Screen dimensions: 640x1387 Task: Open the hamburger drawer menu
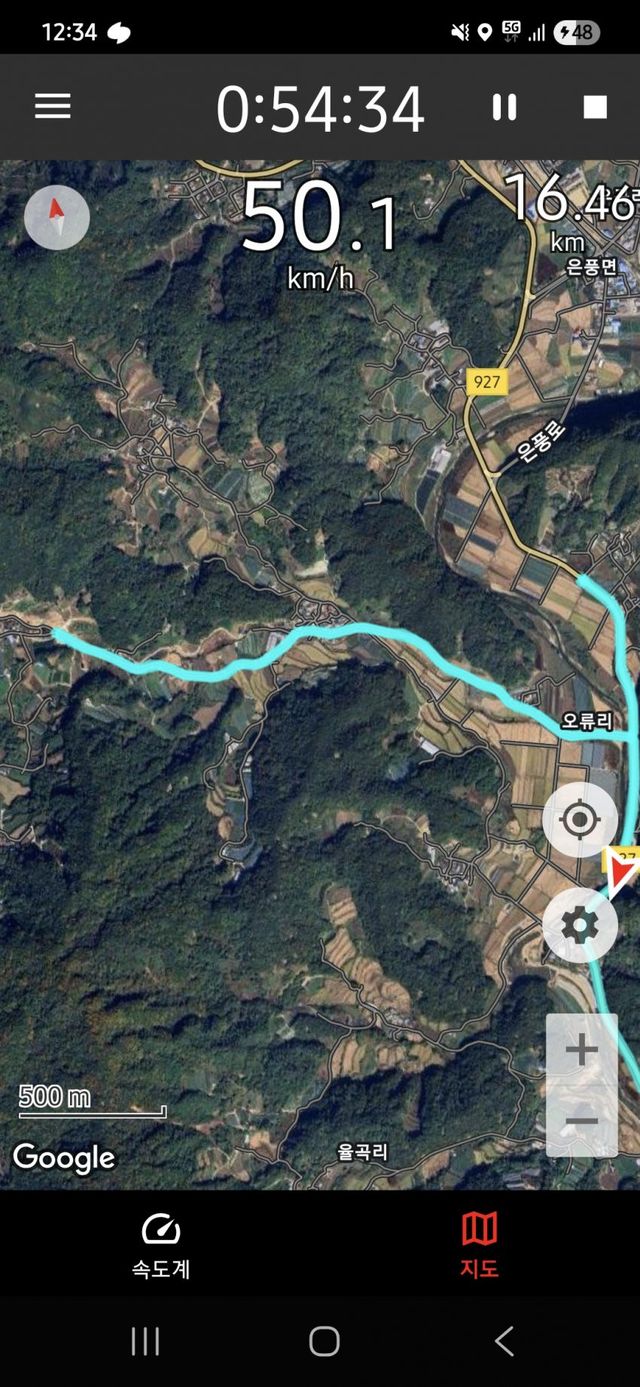tap(53, 107)
